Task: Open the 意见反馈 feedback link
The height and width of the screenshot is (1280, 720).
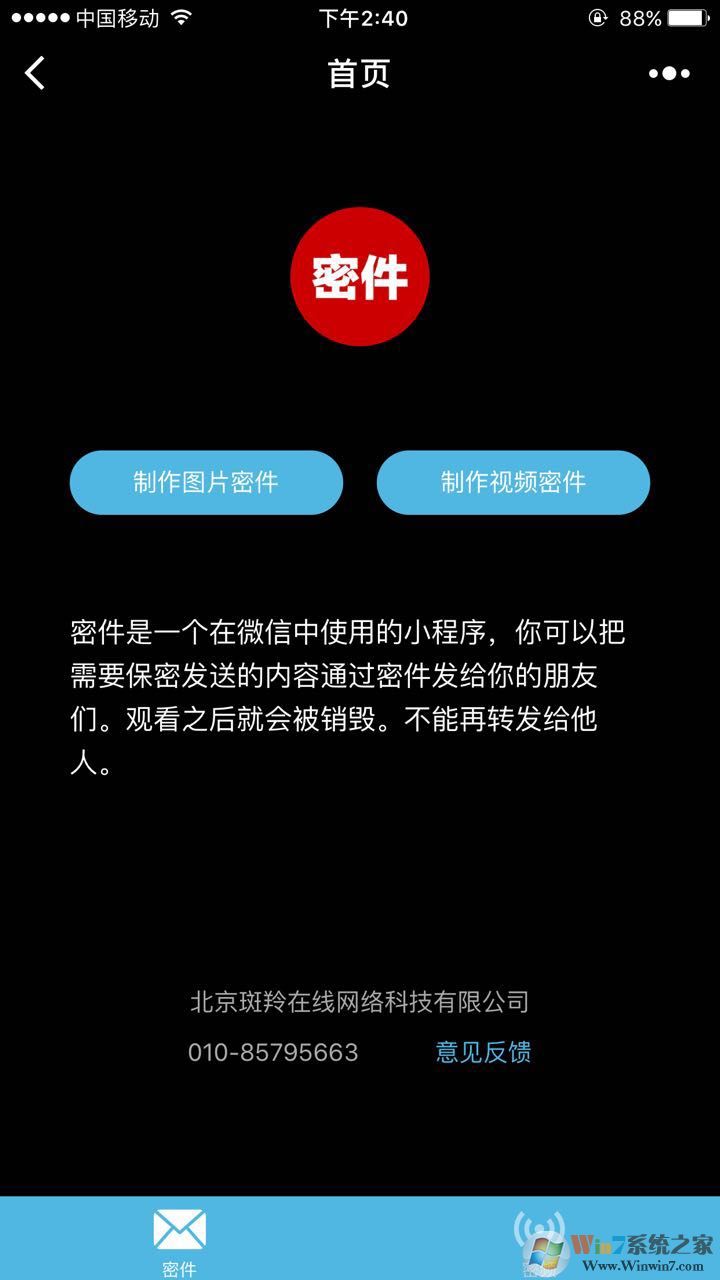Action: point(483,1052)
